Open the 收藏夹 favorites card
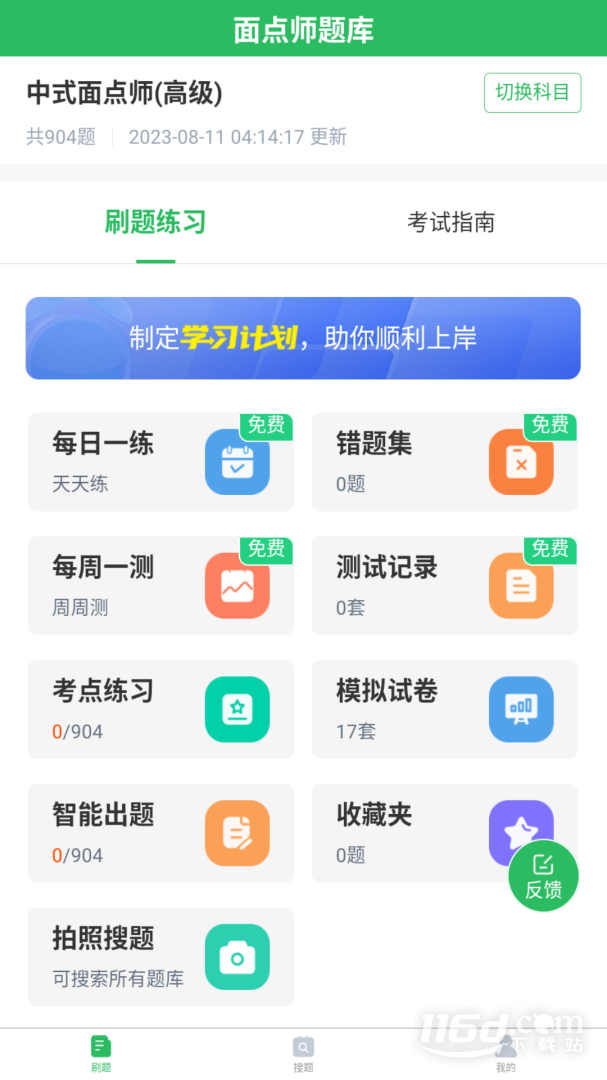Screen dimensions: 607x1080 tap(444, 833)
